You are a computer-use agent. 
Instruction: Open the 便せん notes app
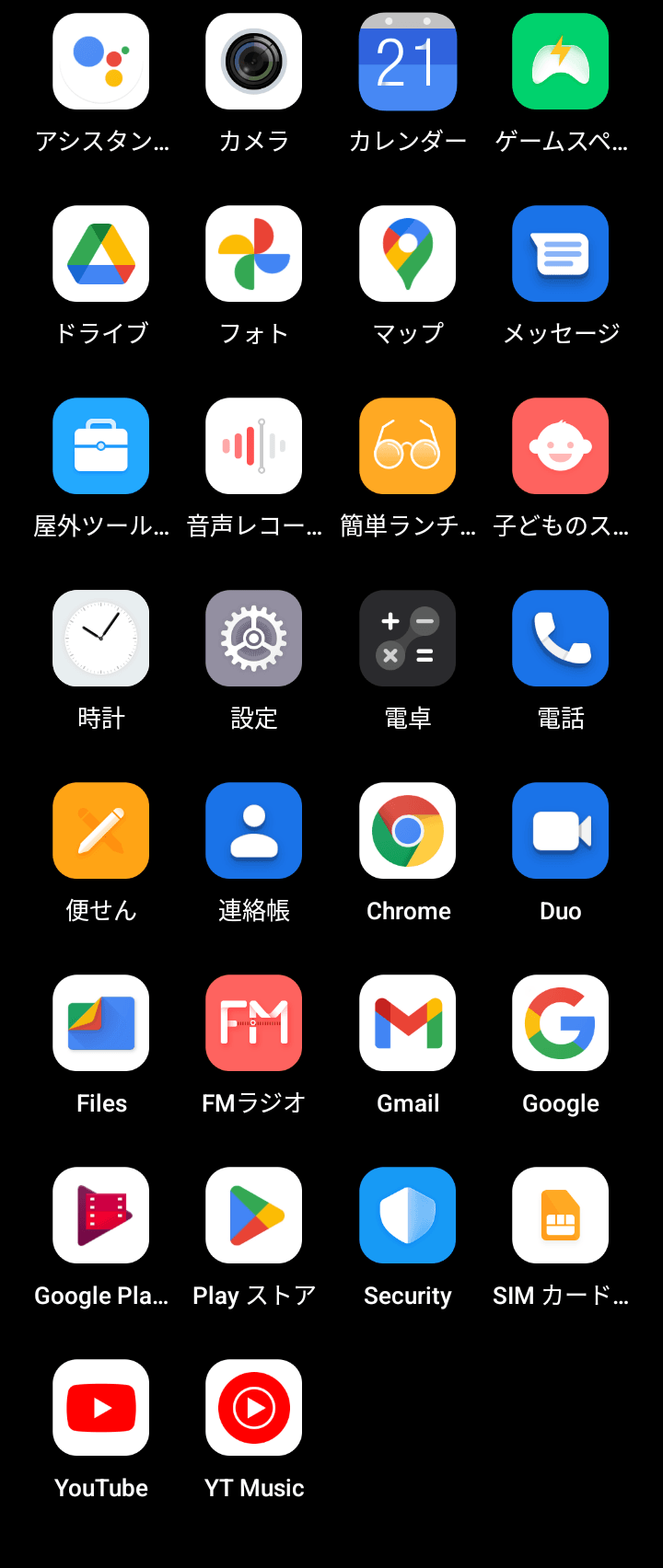pos(101,831)
